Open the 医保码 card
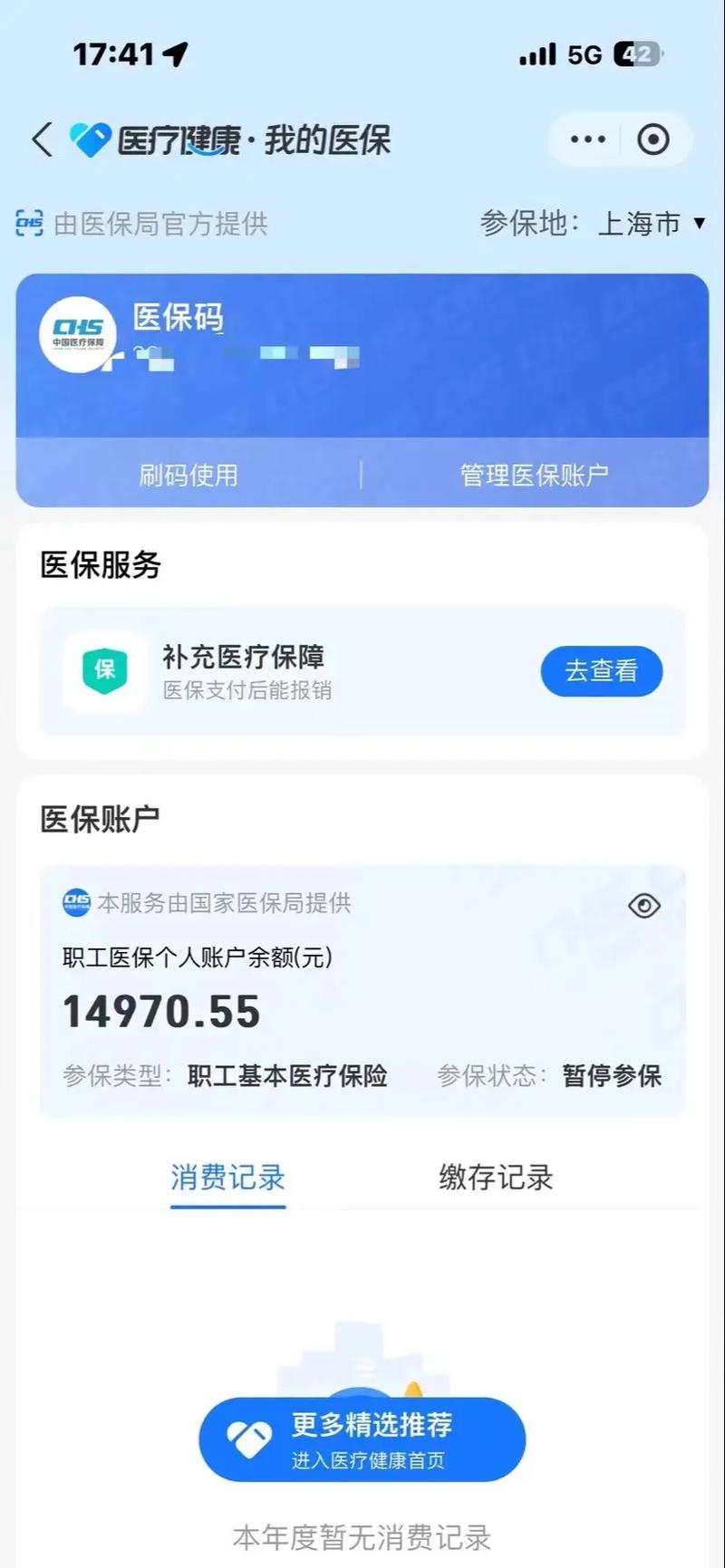Viewport: 725px width, 1568px height. (362, 353)
